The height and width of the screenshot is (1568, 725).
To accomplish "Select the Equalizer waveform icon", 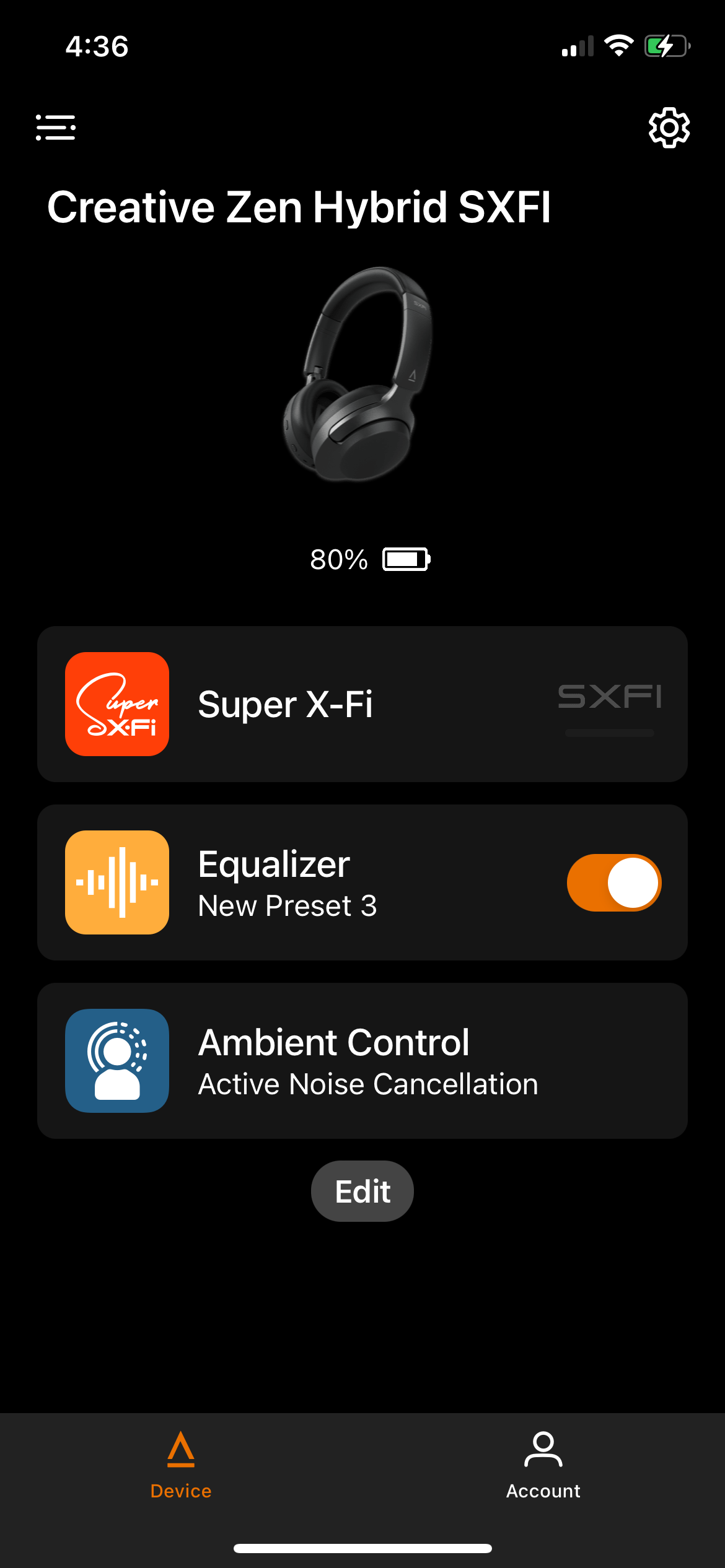I will (116, 882).
